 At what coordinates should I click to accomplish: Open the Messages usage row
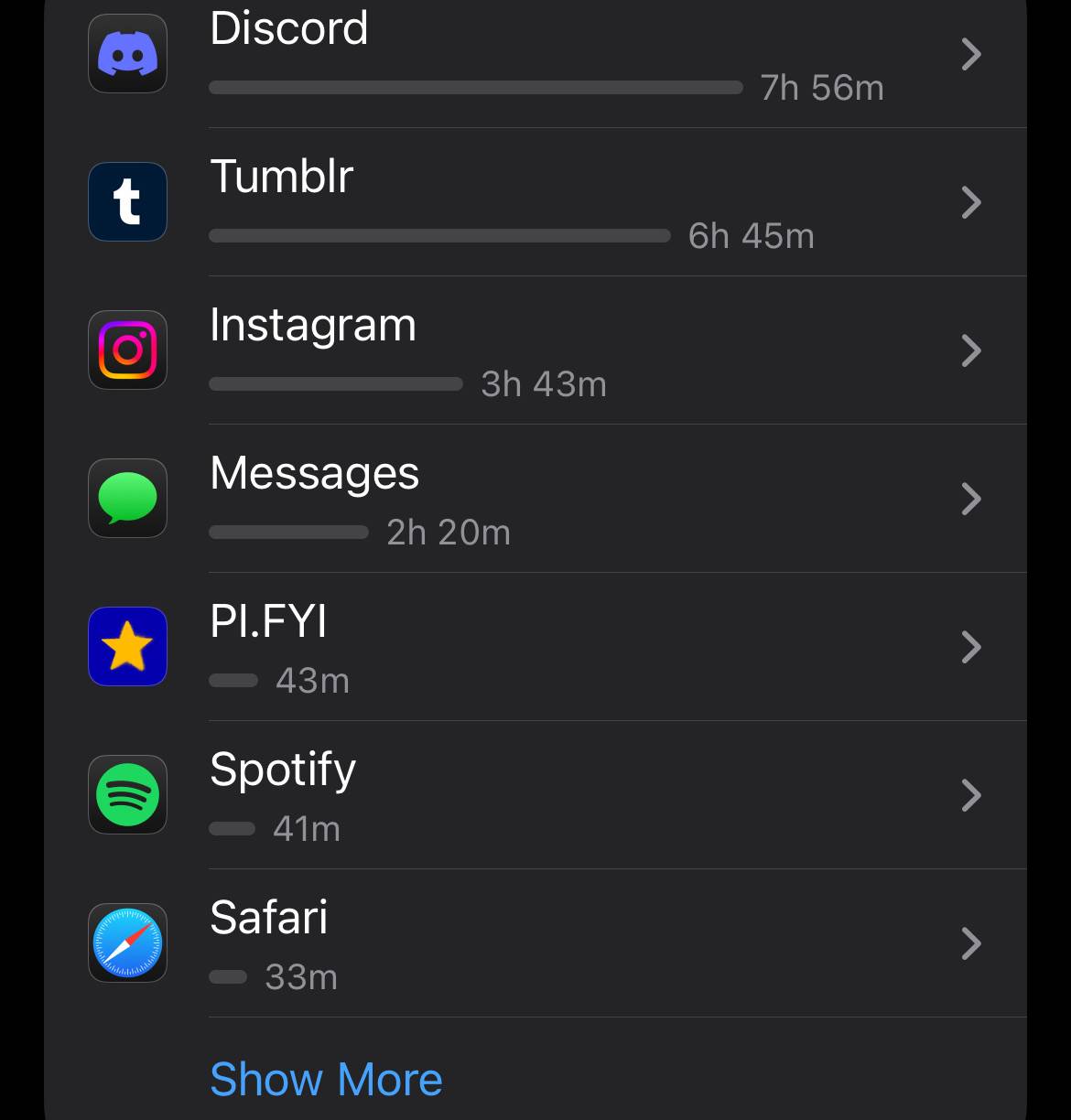(535, 499)
